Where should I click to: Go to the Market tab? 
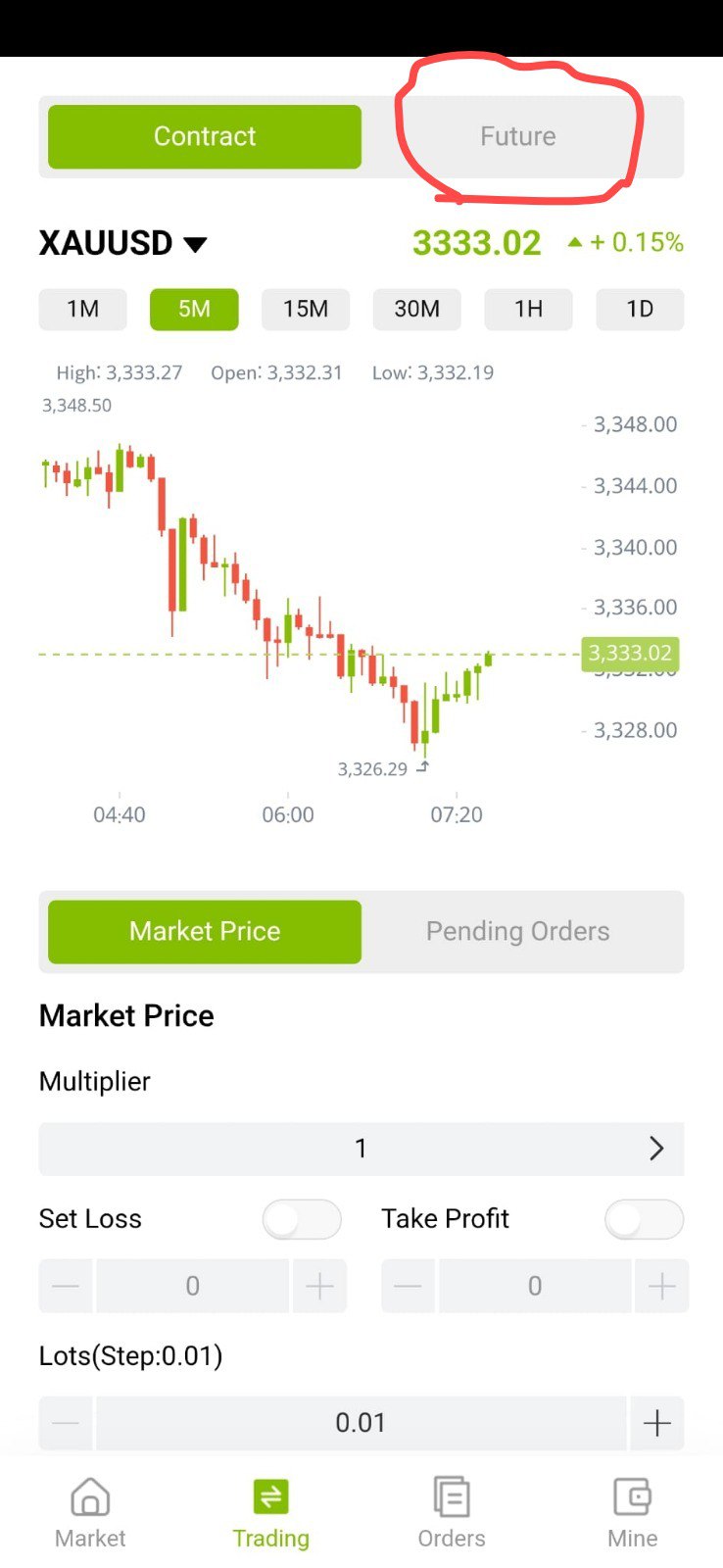pos(90,1513)
